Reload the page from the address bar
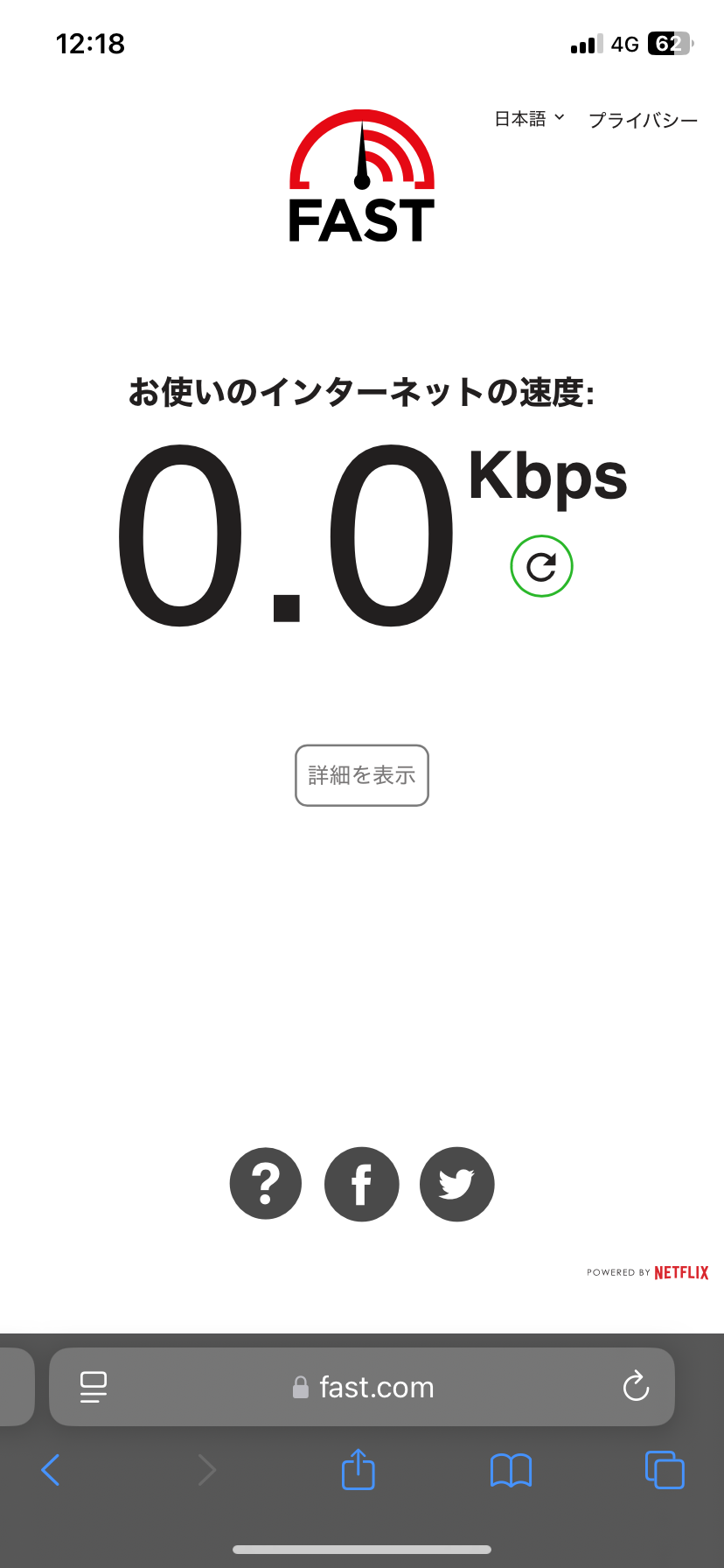 pos(636,1386)
